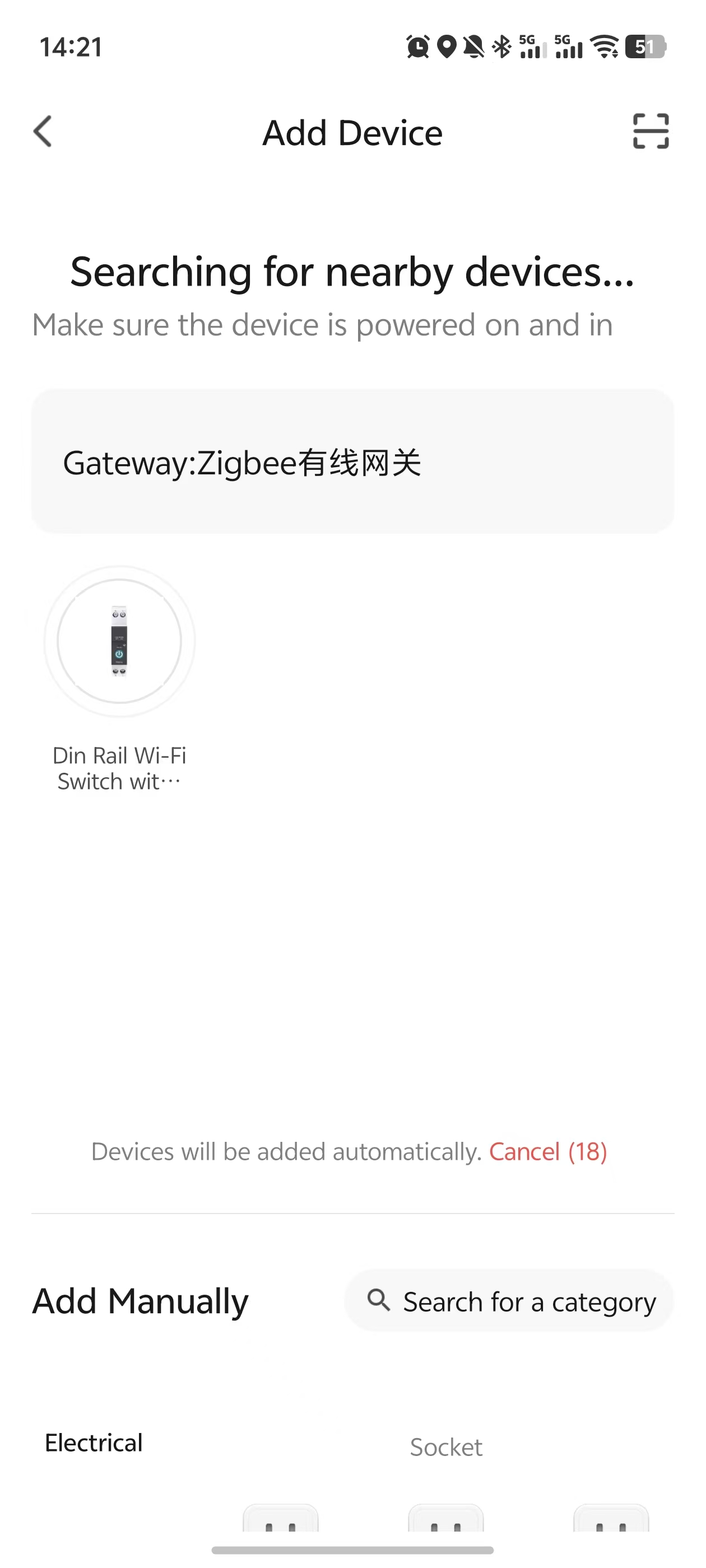706x1568 pixels.
Task: Select the Zigbee gateway card
Action: pos(352,461)
